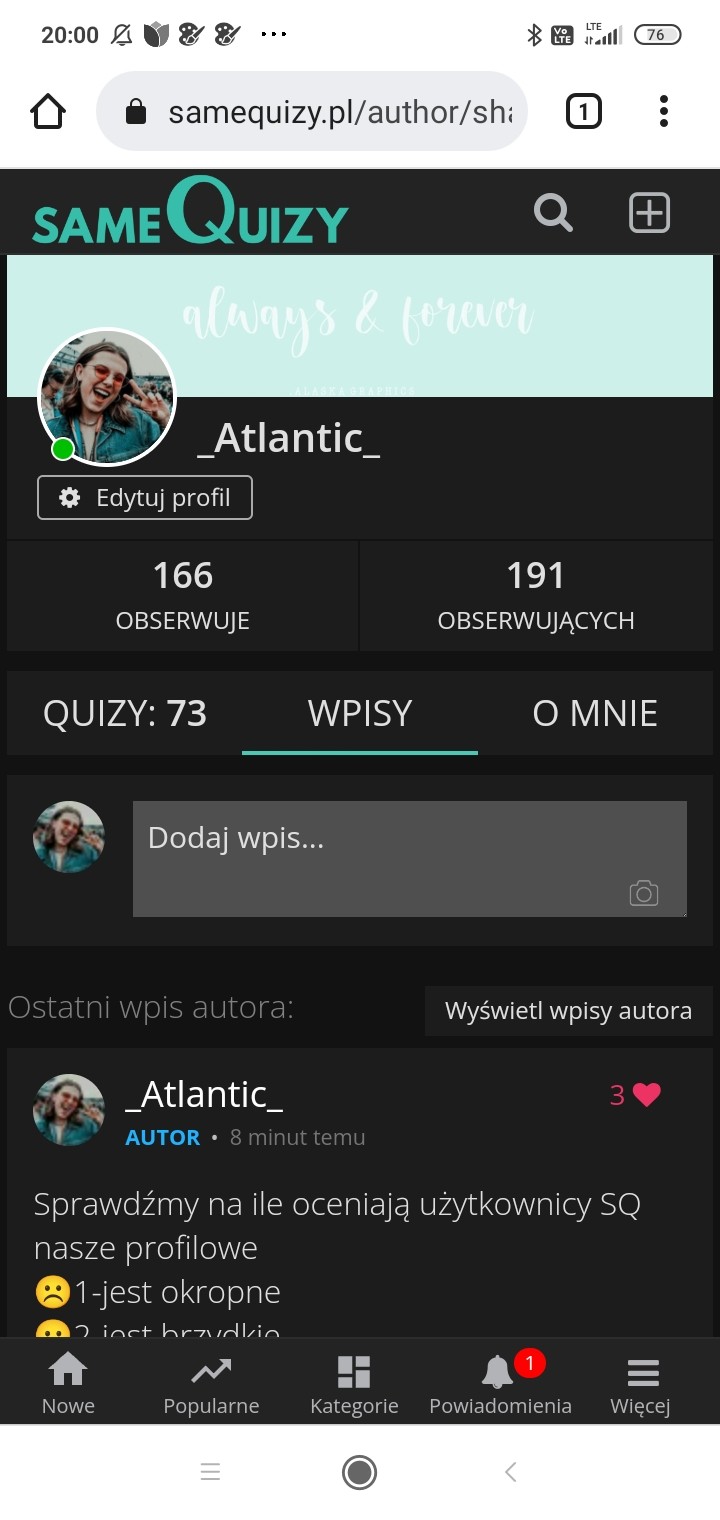Open the search magnifier in SameQuizy header
Image resolution: width=720 pixels, height=1520 pixels.
tap(552, 213)
